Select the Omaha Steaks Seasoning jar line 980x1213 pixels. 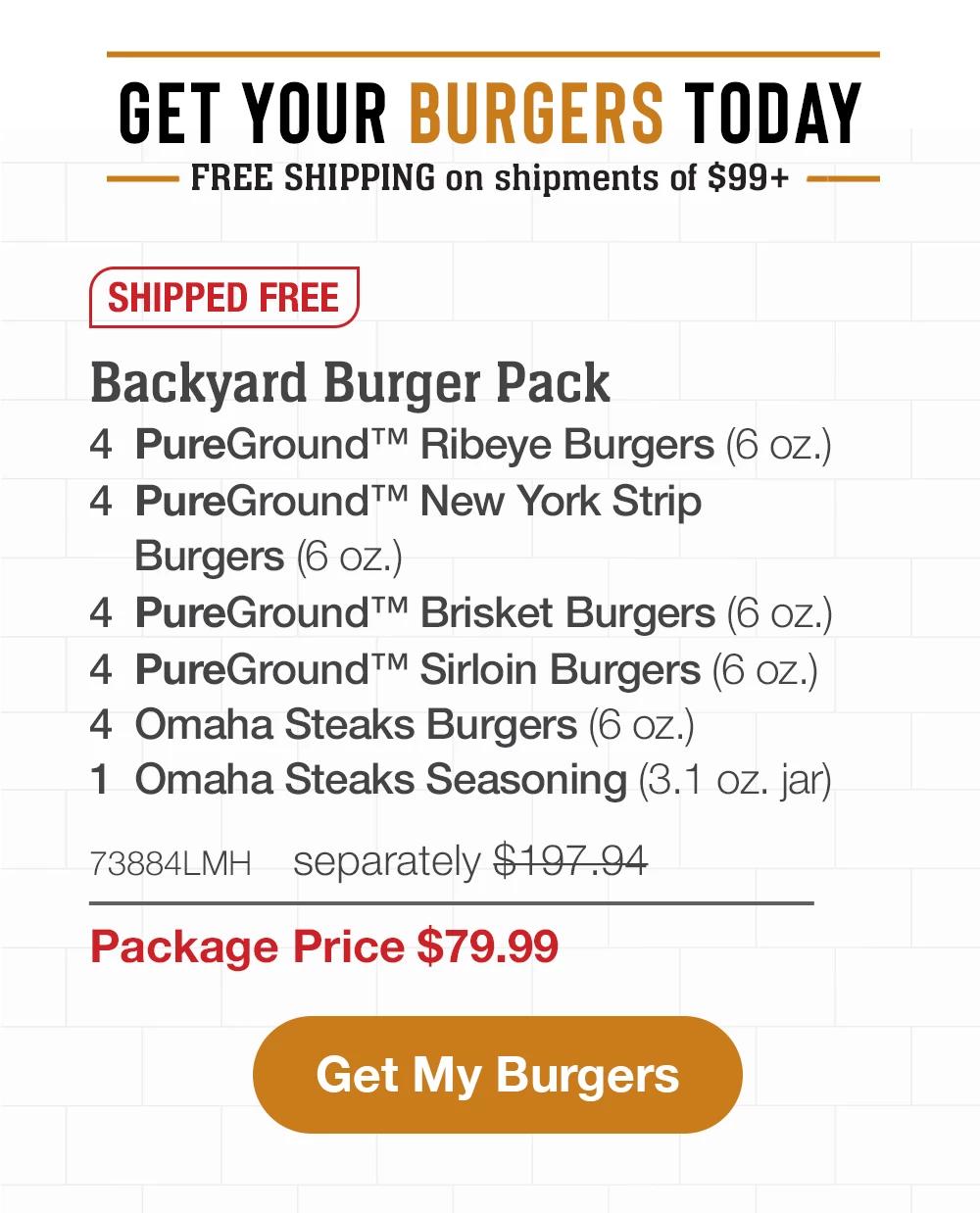[x=461, y=782]
